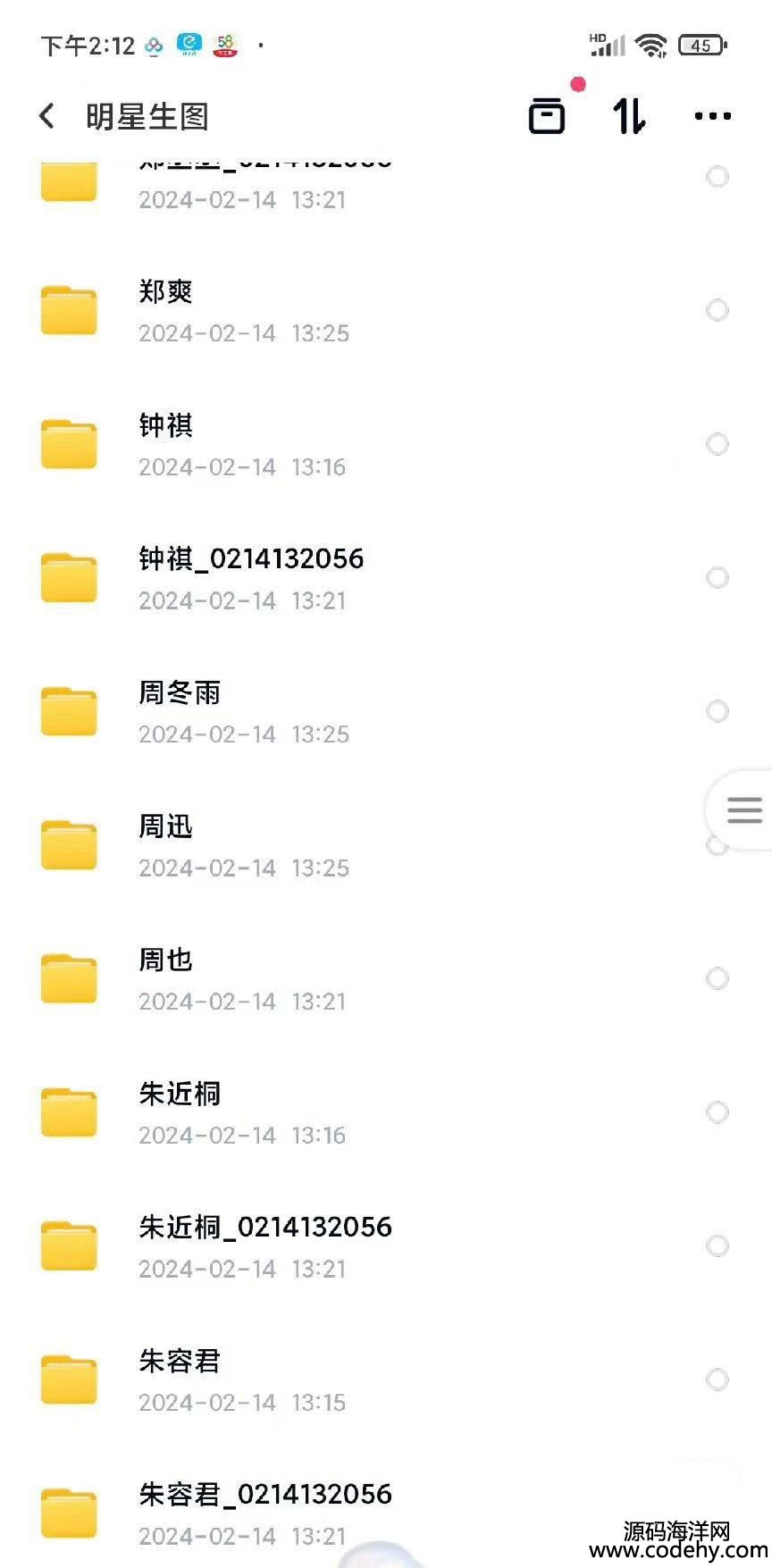The width and height of the screenshot is (772, 1568).
Task: Open the three-dot overflow menu
Action: 712,116
